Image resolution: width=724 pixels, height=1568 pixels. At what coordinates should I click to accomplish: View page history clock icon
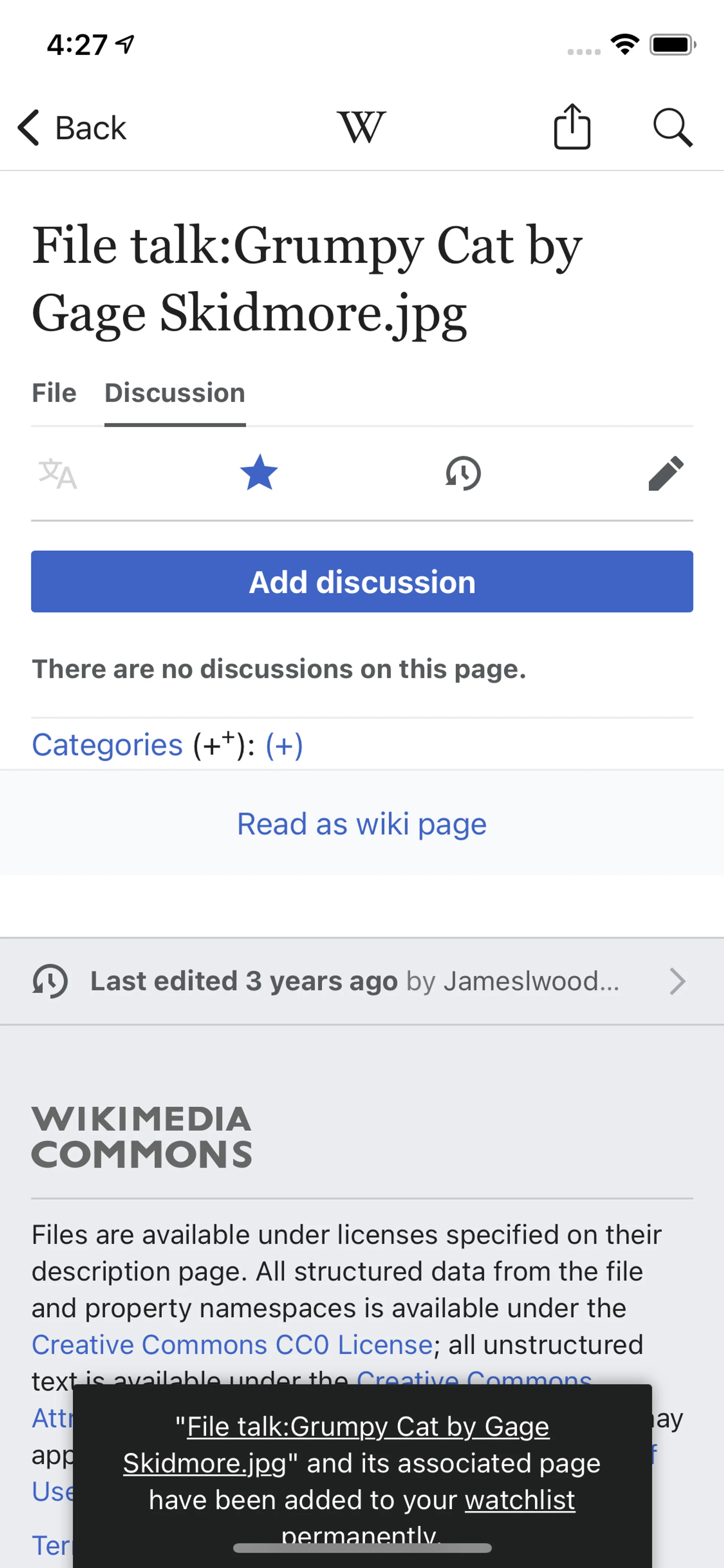click(x=463, y=473)
